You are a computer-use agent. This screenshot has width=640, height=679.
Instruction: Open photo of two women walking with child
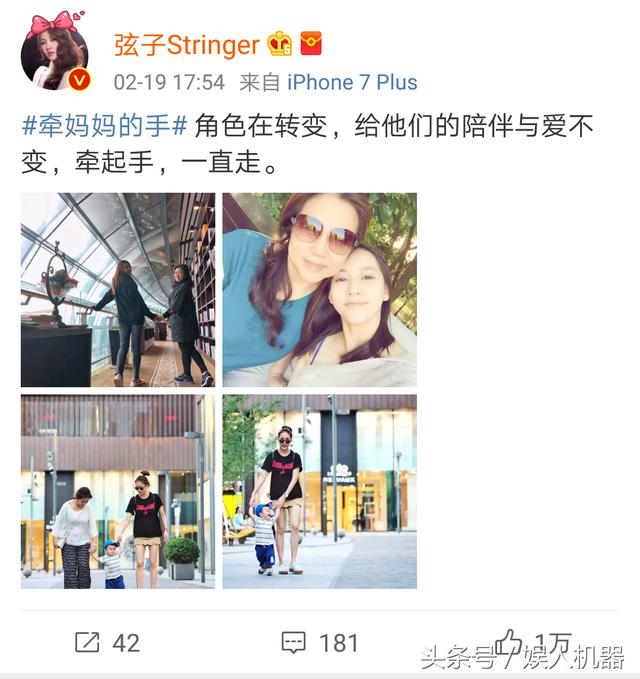[x=118, y=491]
